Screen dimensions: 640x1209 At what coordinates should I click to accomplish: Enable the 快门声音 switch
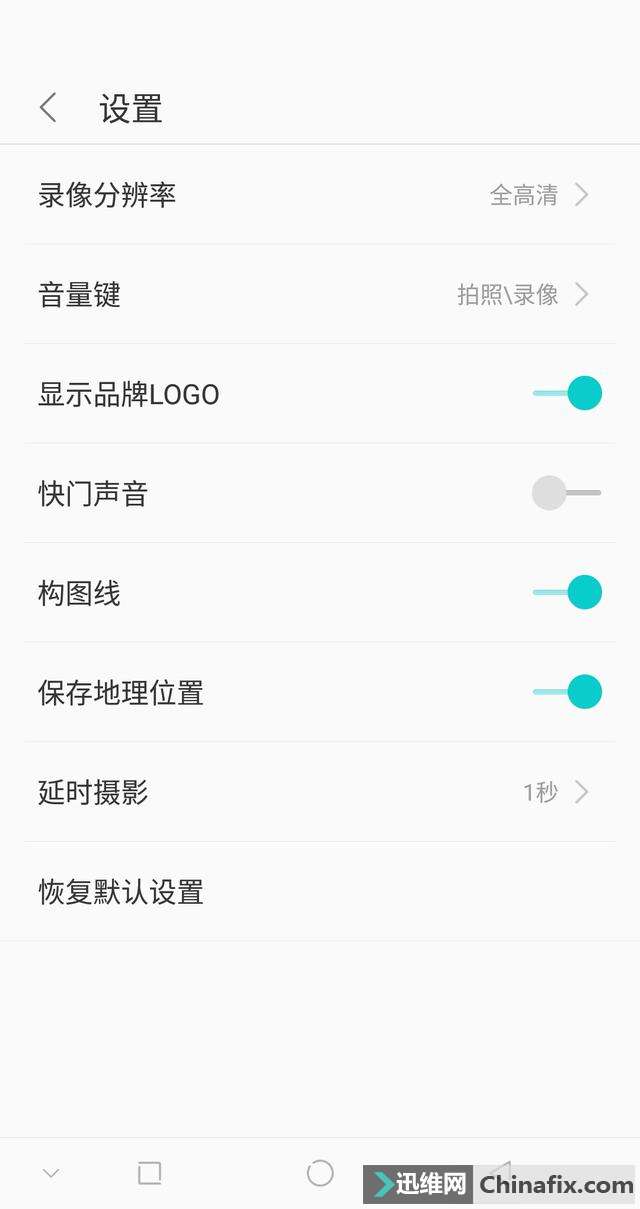coord(567,493)
